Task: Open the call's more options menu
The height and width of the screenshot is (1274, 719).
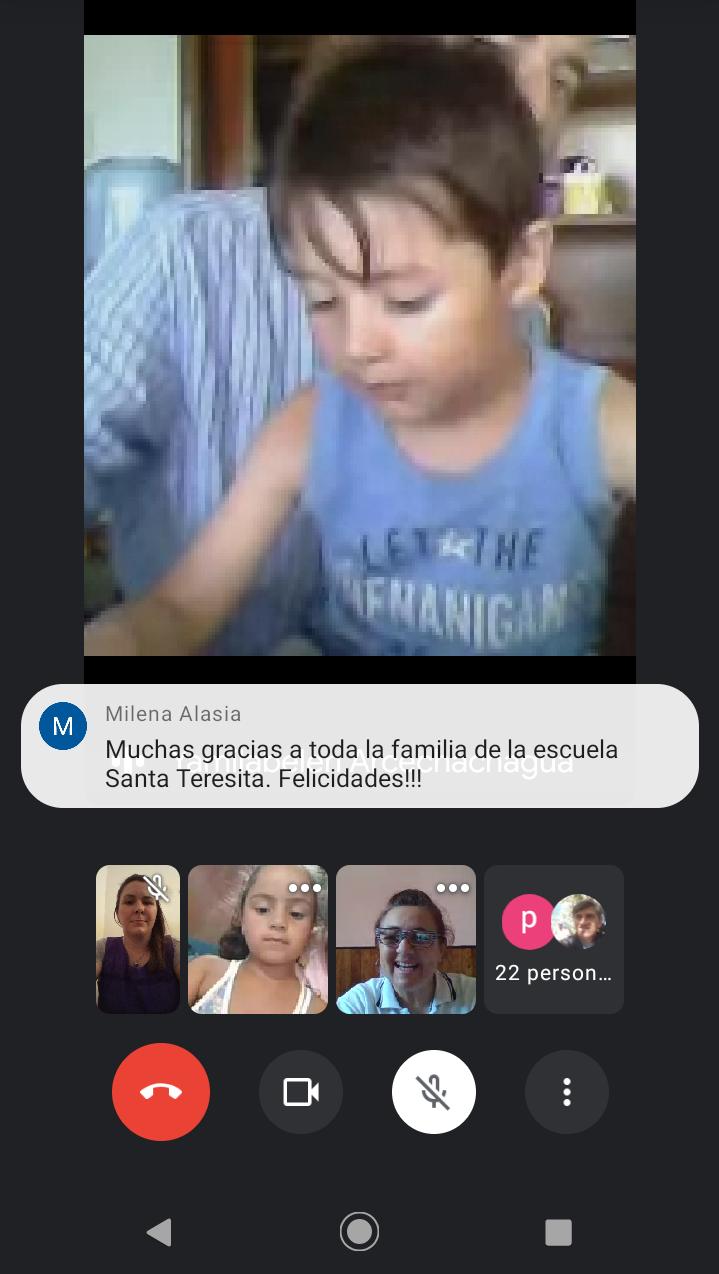Action: (x=567, y=1092)
